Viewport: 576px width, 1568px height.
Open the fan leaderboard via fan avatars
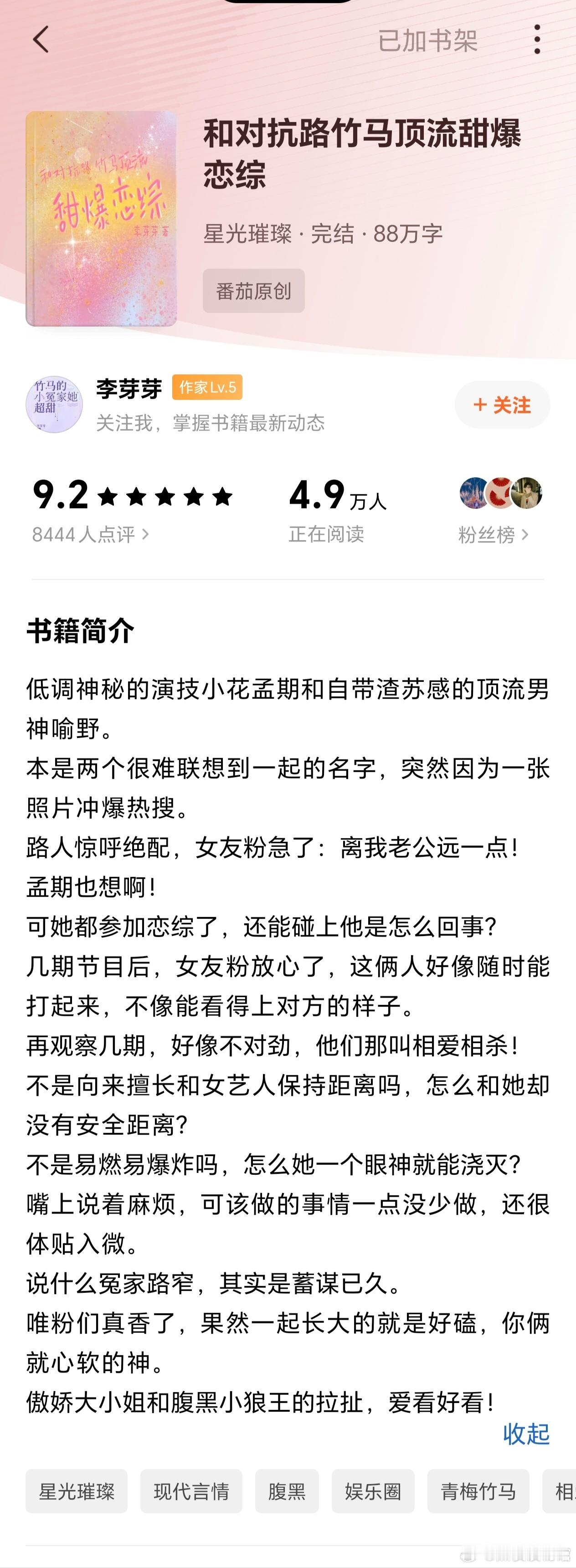point(500,494)
